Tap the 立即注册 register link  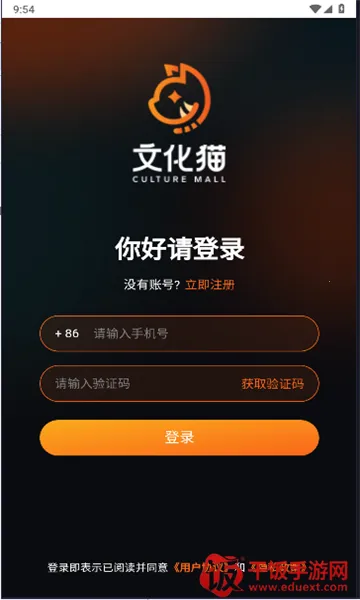[x=210, y=284]
